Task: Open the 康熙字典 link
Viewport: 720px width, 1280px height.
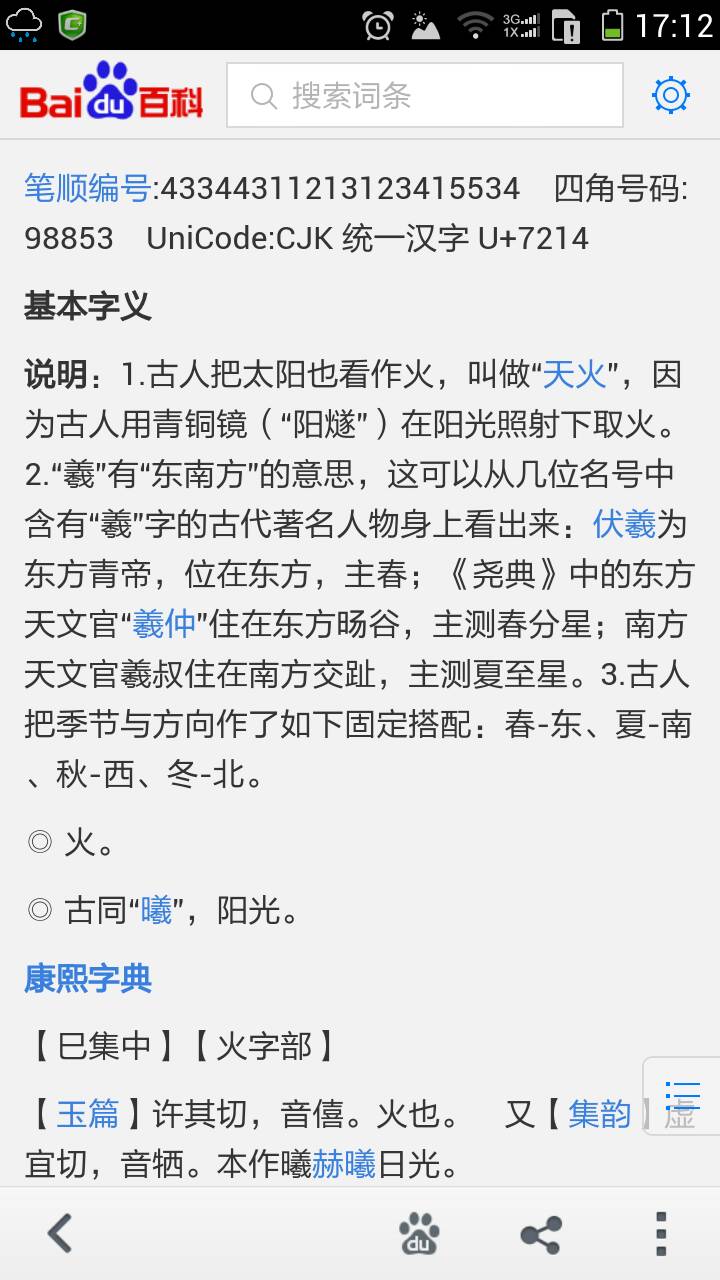Action: point(88,978)
